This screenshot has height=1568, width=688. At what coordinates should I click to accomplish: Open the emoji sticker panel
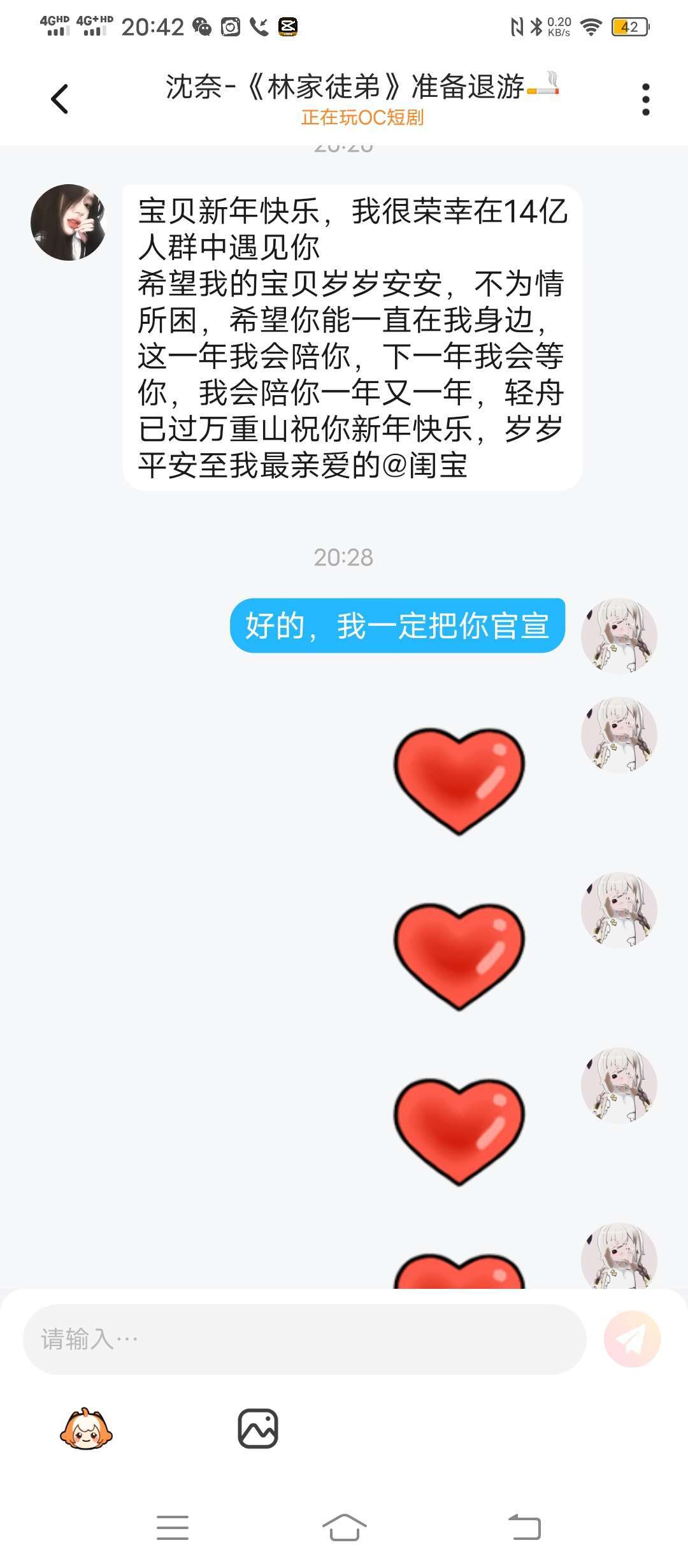tap(86, 1428)
